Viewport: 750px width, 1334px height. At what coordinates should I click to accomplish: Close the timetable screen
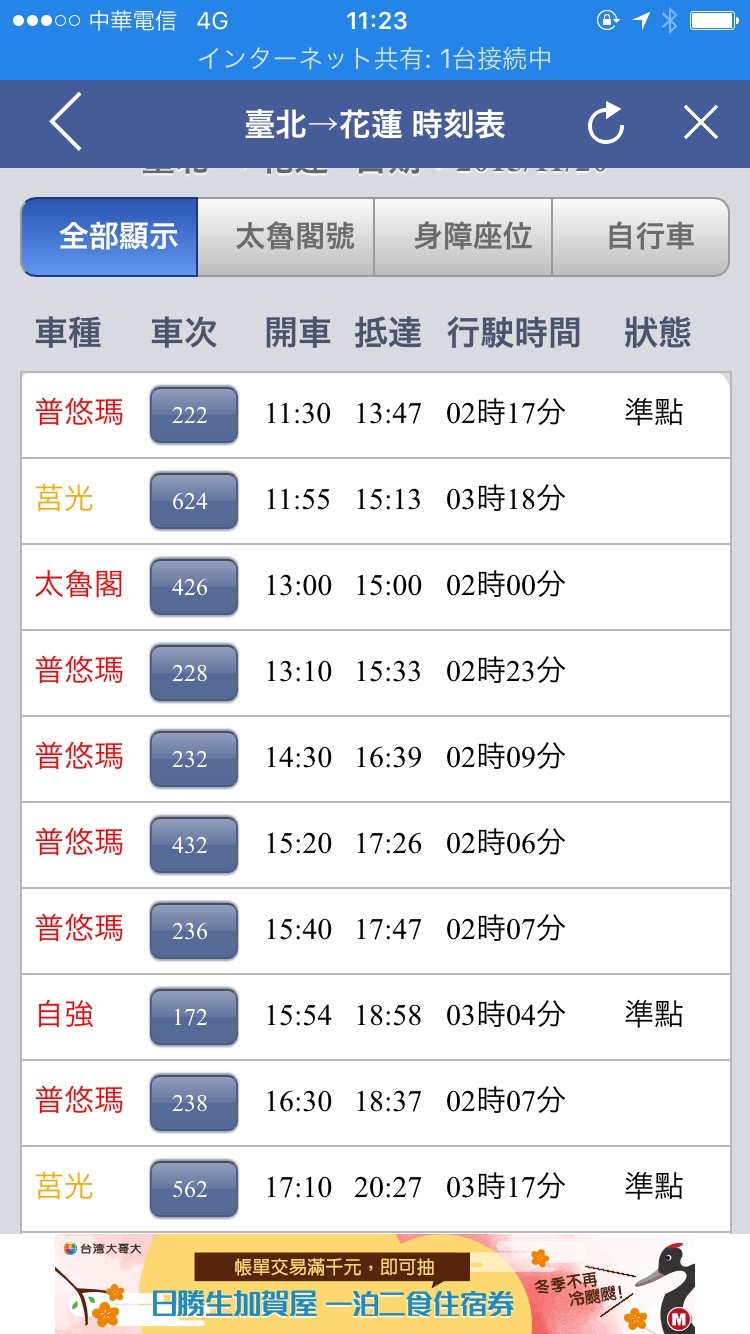[x=700, y=123]
